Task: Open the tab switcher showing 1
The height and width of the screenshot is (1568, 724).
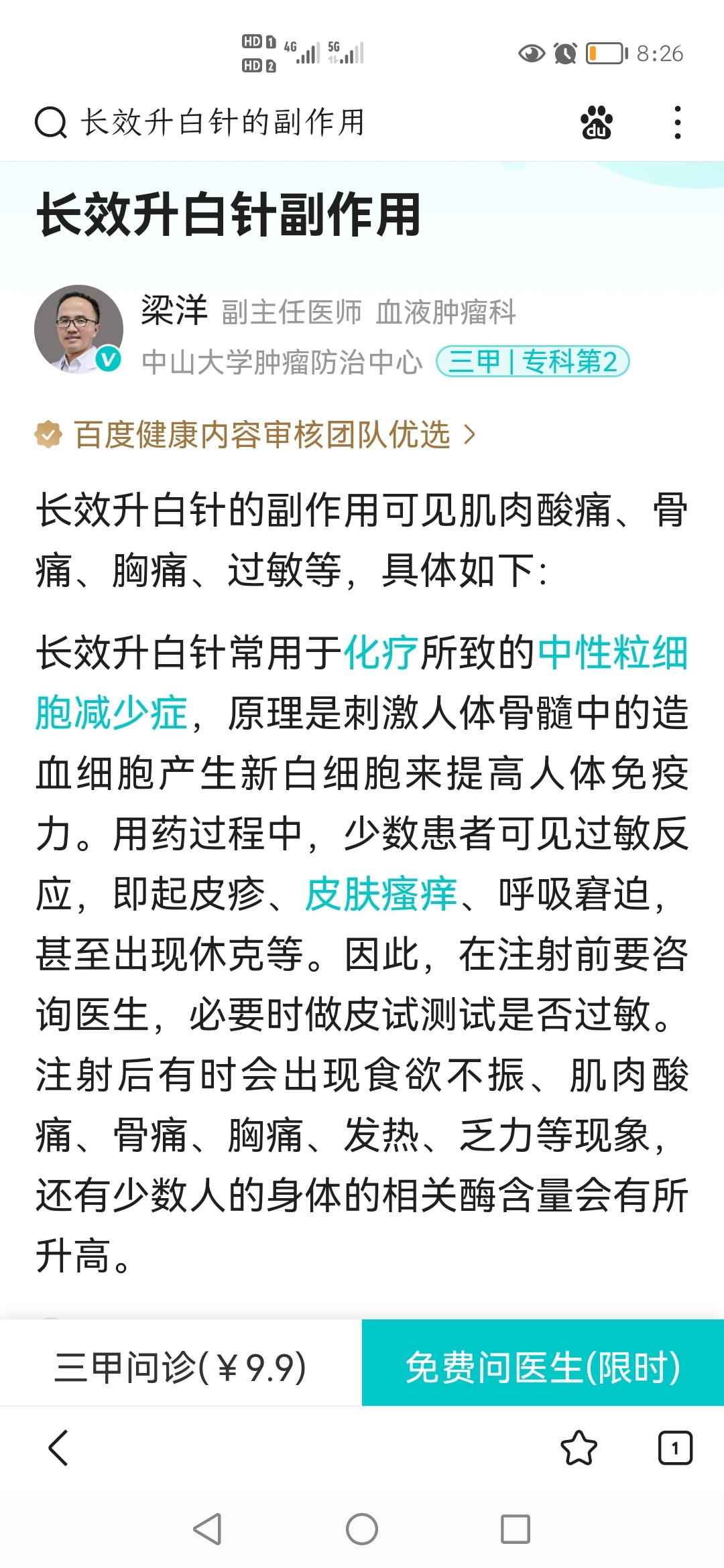Action: coord(675,1447)
